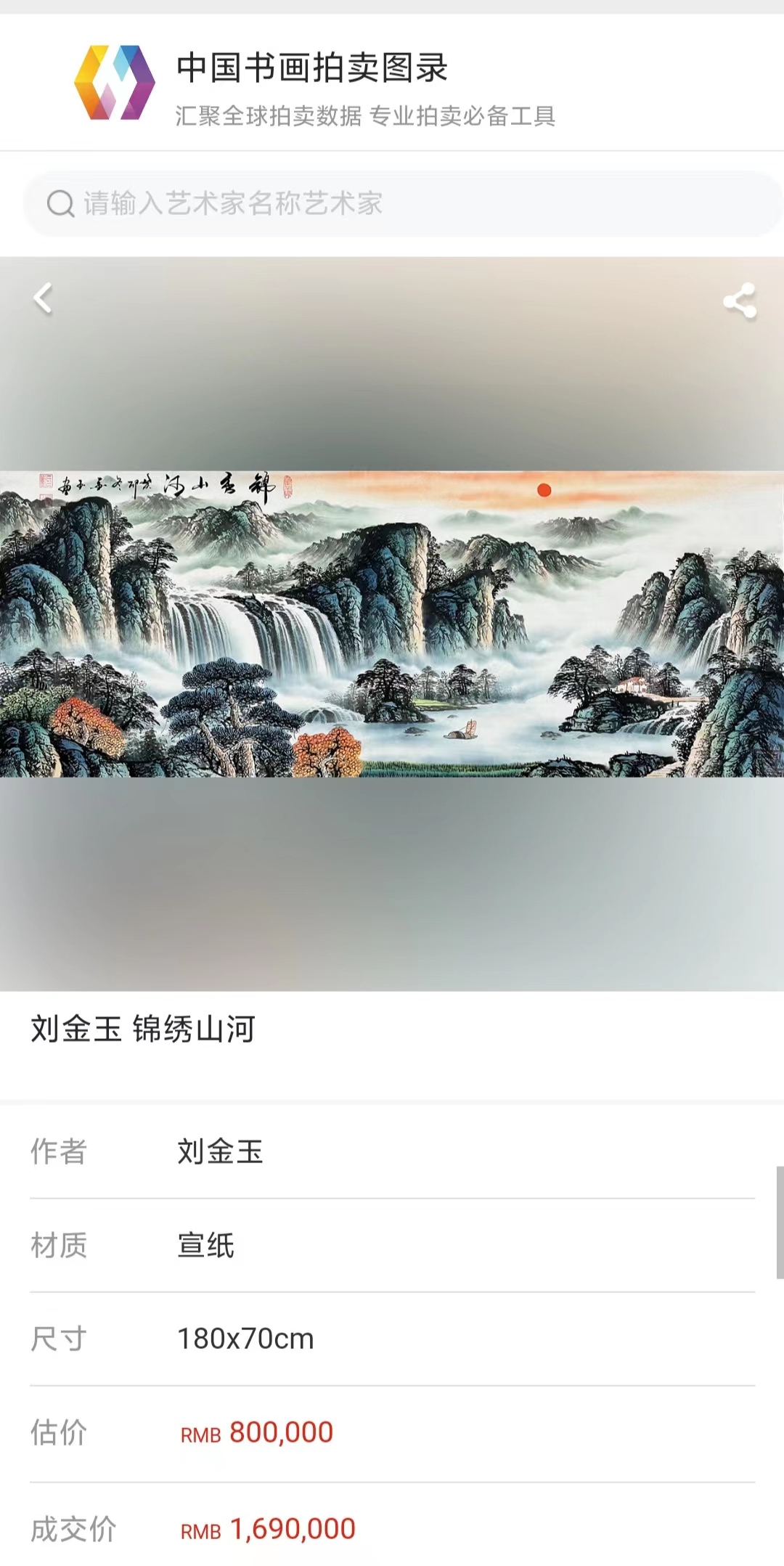Go back using the back arrow
The height and width of the screenshot is (1566, 784).
pos(44,298)
